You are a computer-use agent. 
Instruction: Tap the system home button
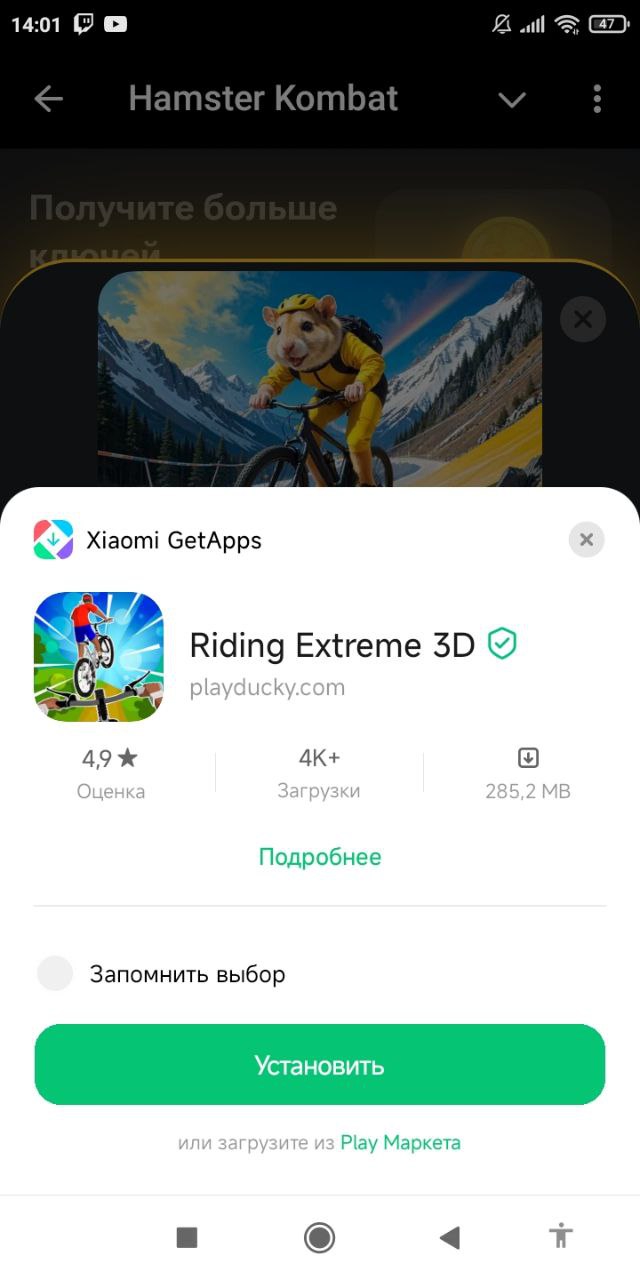(319, 1238)
